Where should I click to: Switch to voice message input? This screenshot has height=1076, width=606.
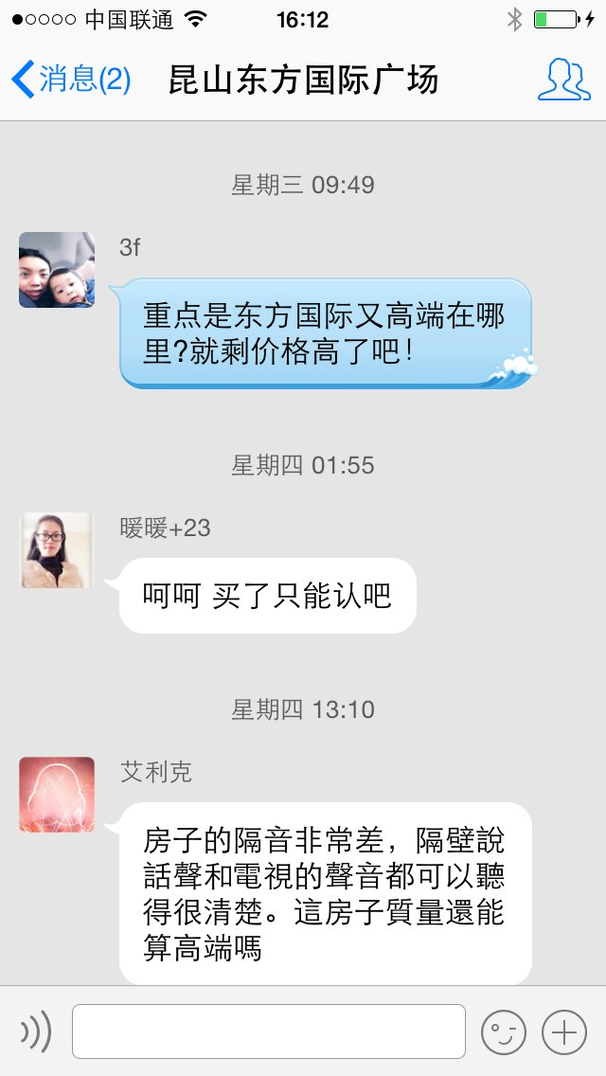tap(36, 1031)
